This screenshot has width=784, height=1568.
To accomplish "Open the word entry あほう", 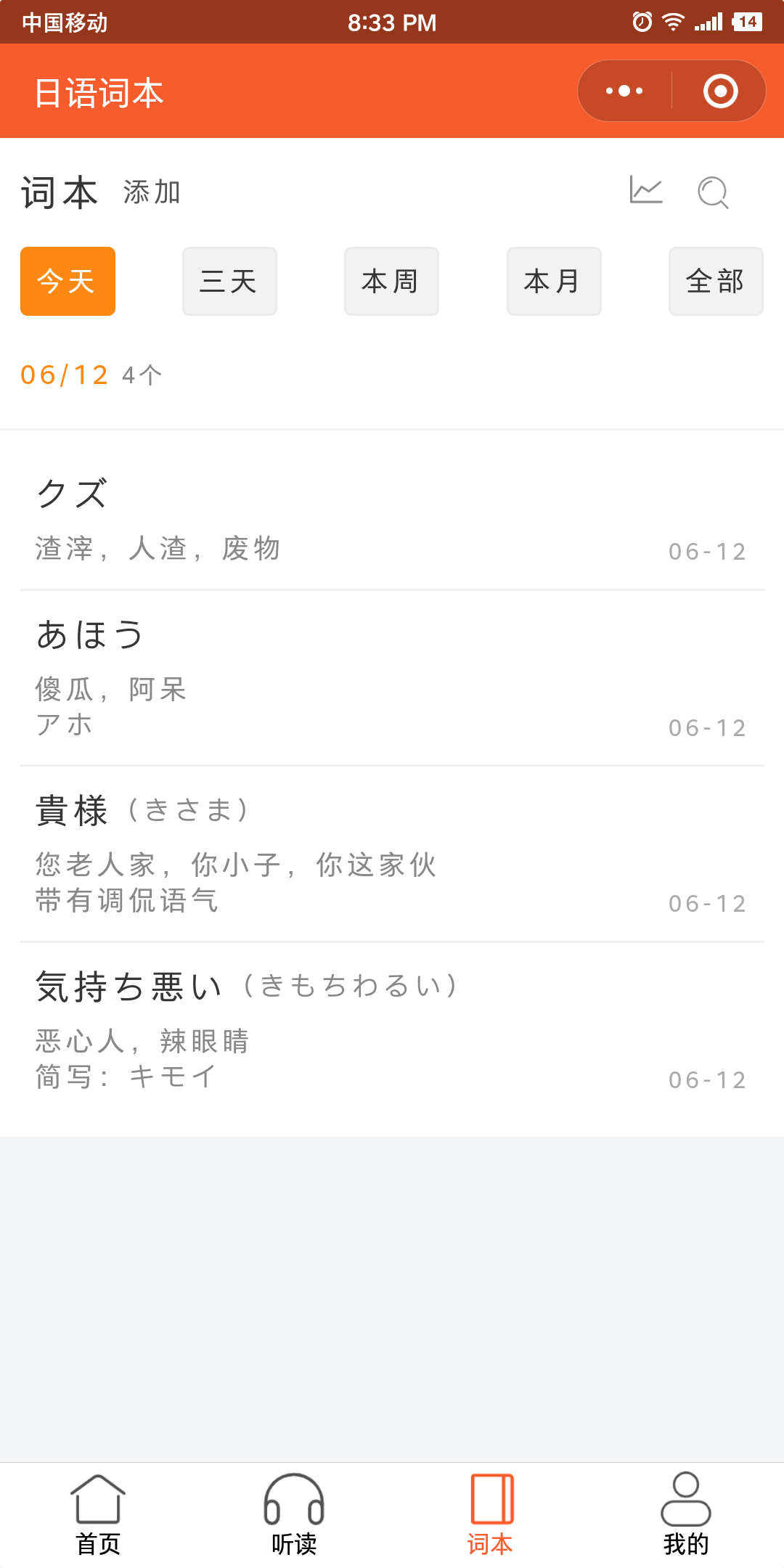I will pos(392,678).
